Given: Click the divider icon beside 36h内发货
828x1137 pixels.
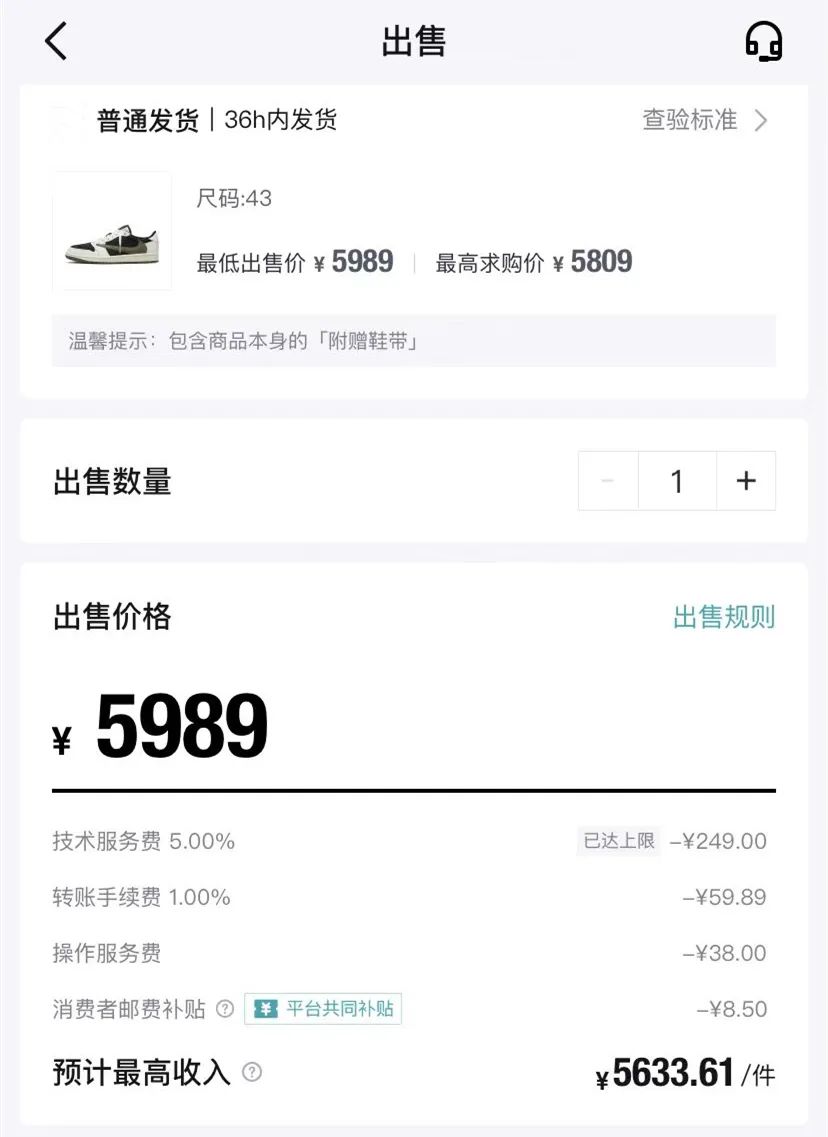Looking at the screenshot, I should [x=211, y=120].
